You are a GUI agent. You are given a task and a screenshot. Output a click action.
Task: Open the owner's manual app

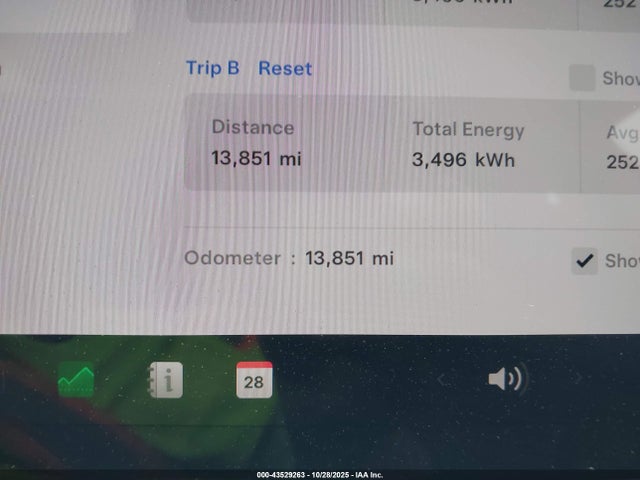[165, 380]
